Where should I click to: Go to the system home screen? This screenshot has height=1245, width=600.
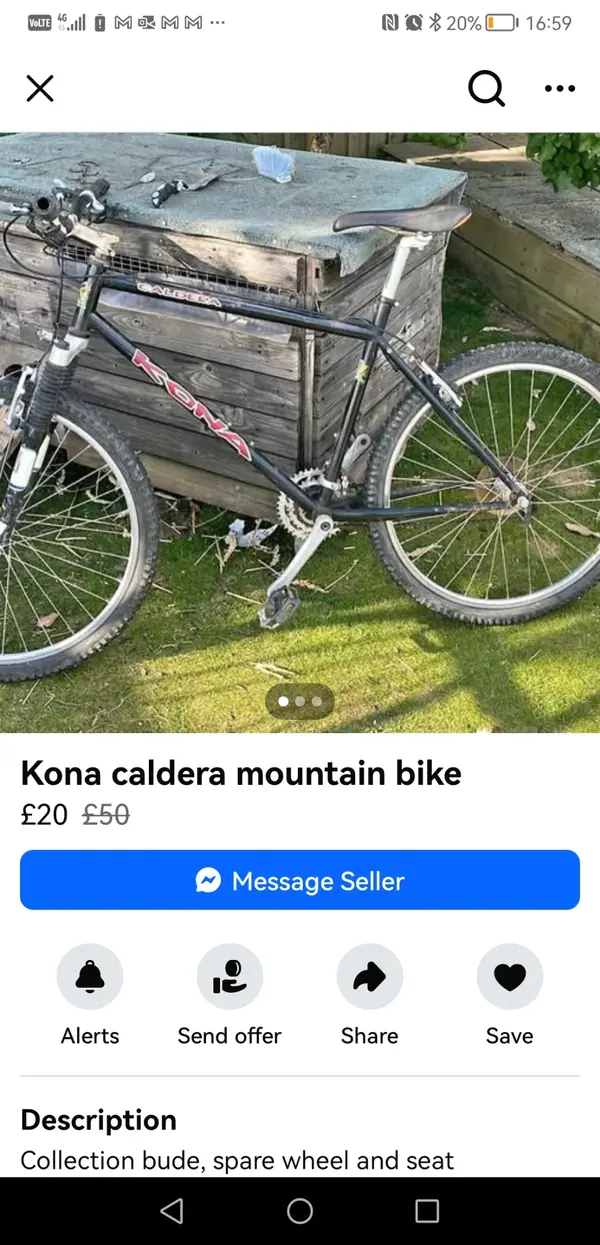(300, 1211)
